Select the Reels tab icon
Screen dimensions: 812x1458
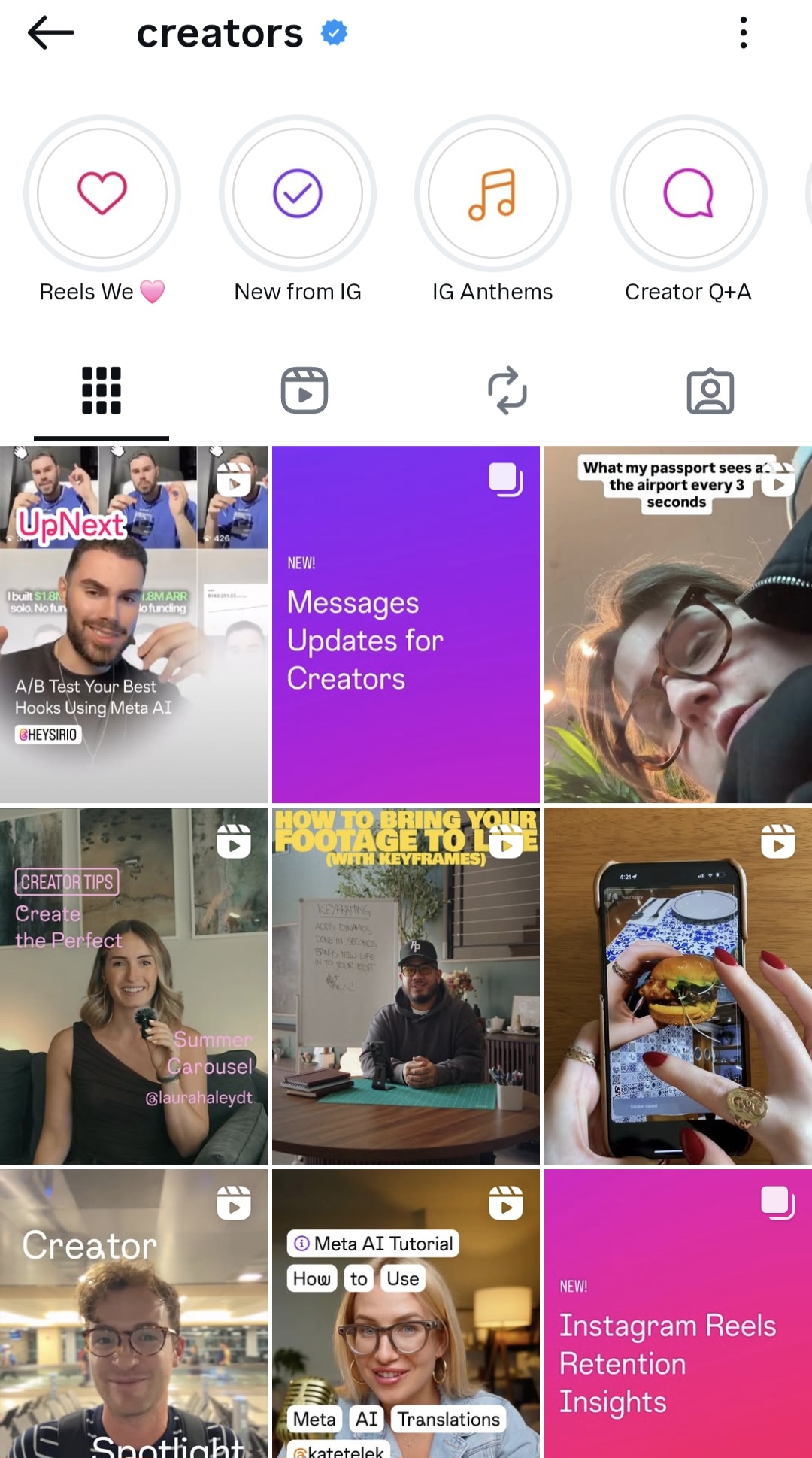click(x=304, y=389)
